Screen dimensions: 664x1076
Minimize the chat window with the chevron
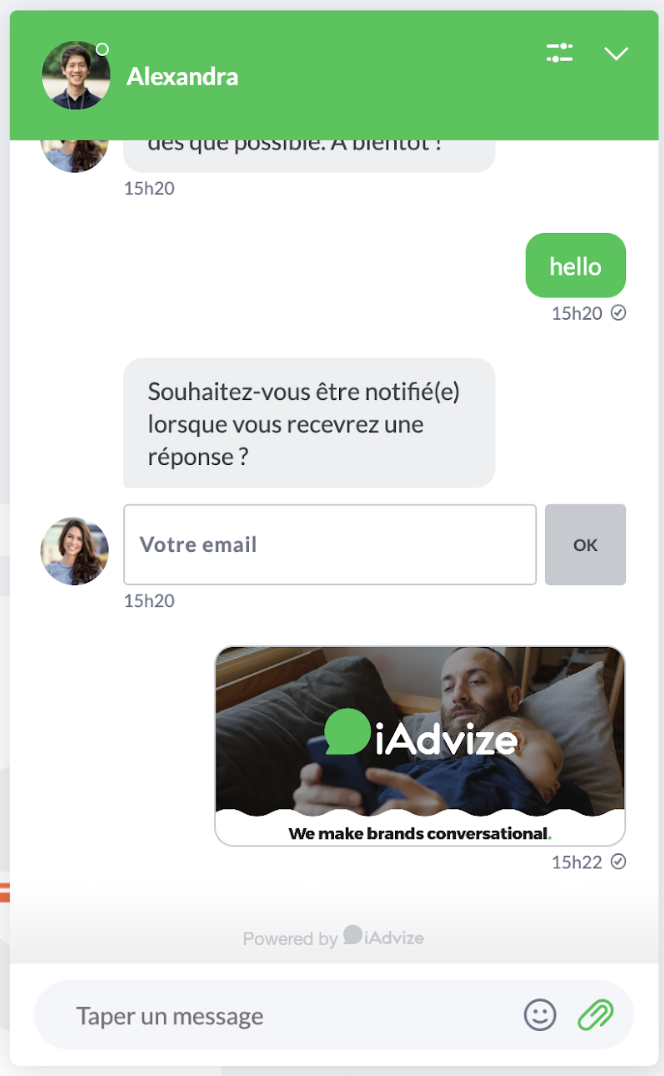pyautogui.click(x=616, y=53)
